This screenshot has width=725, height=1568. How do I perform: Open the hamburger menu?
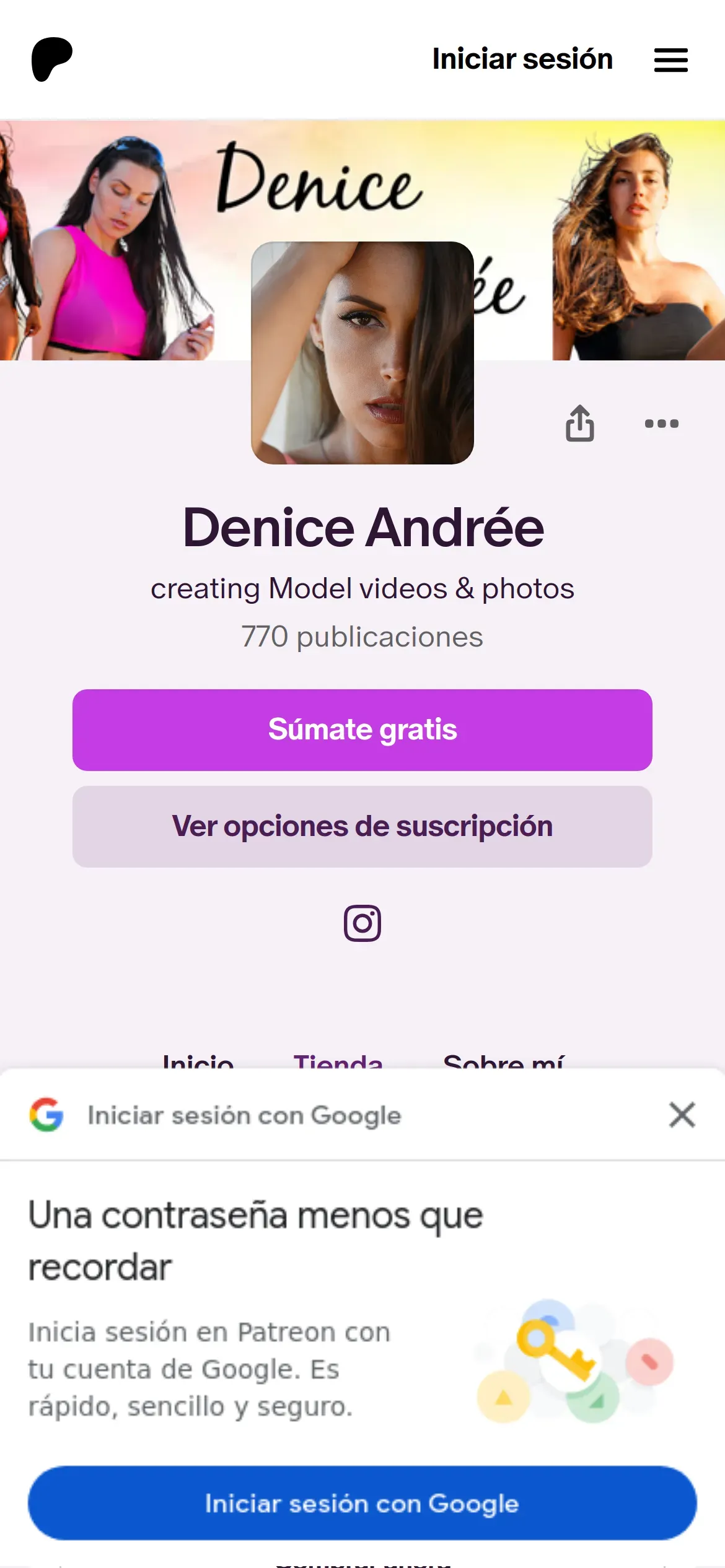pos(670,60)
